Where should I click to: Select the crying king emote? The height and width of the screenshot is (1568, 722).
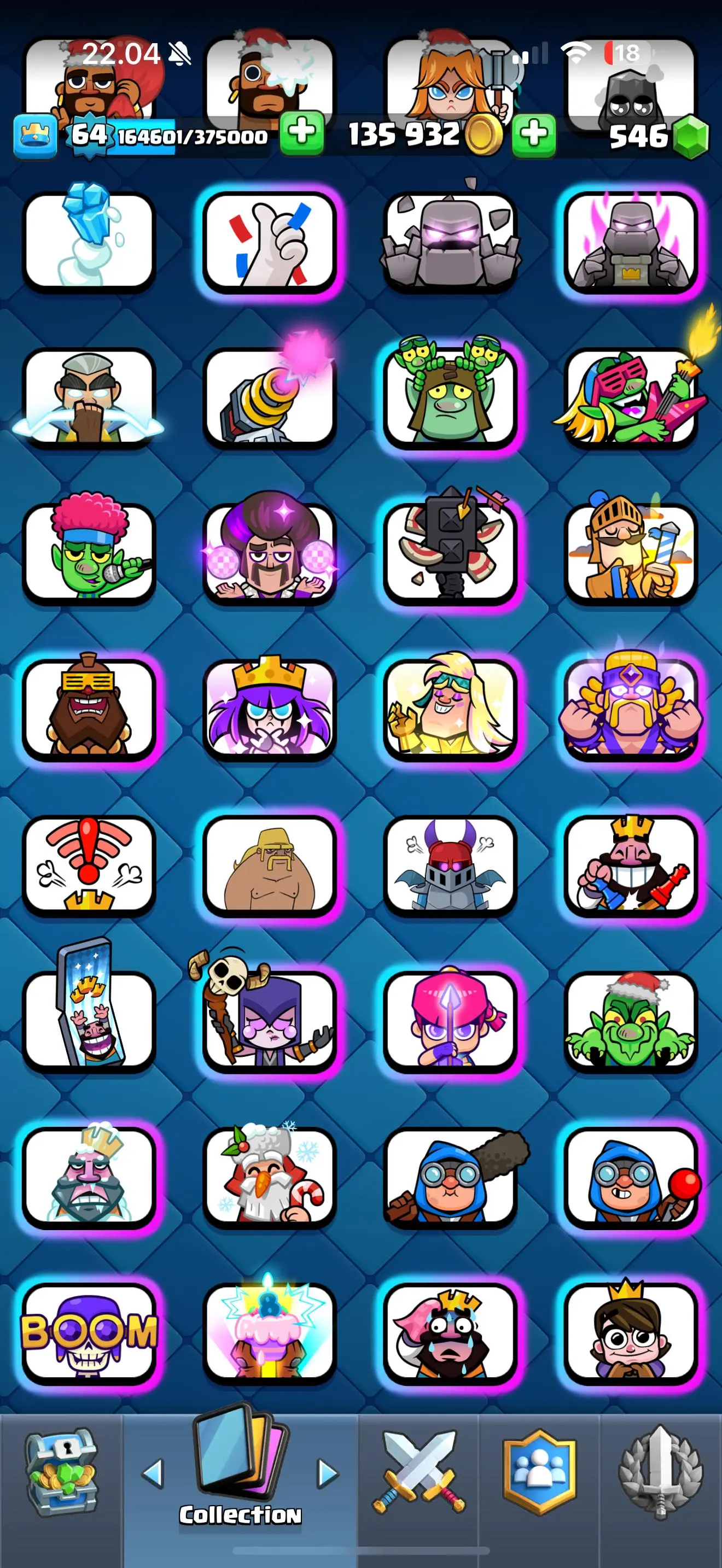[x=451, y=1333]
